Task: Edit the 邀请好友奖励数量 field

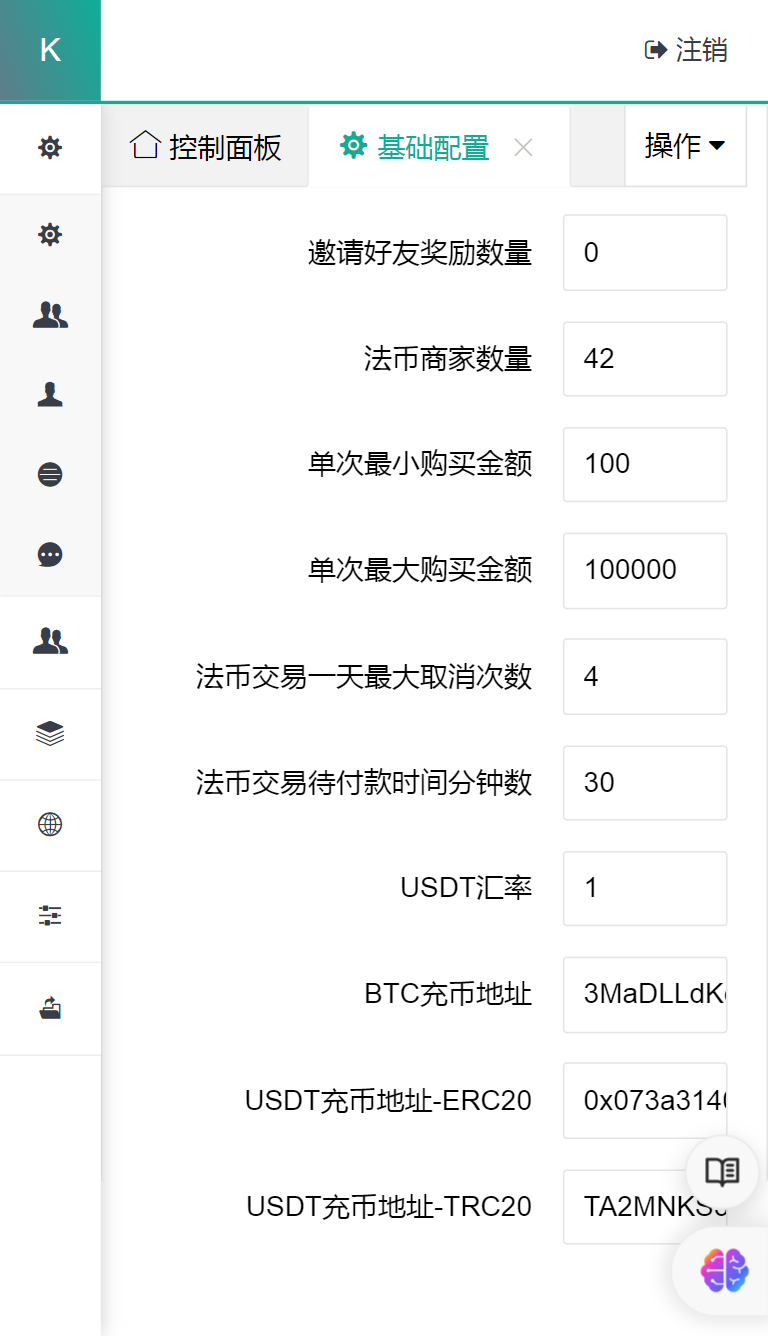Action: pos(644,253)
